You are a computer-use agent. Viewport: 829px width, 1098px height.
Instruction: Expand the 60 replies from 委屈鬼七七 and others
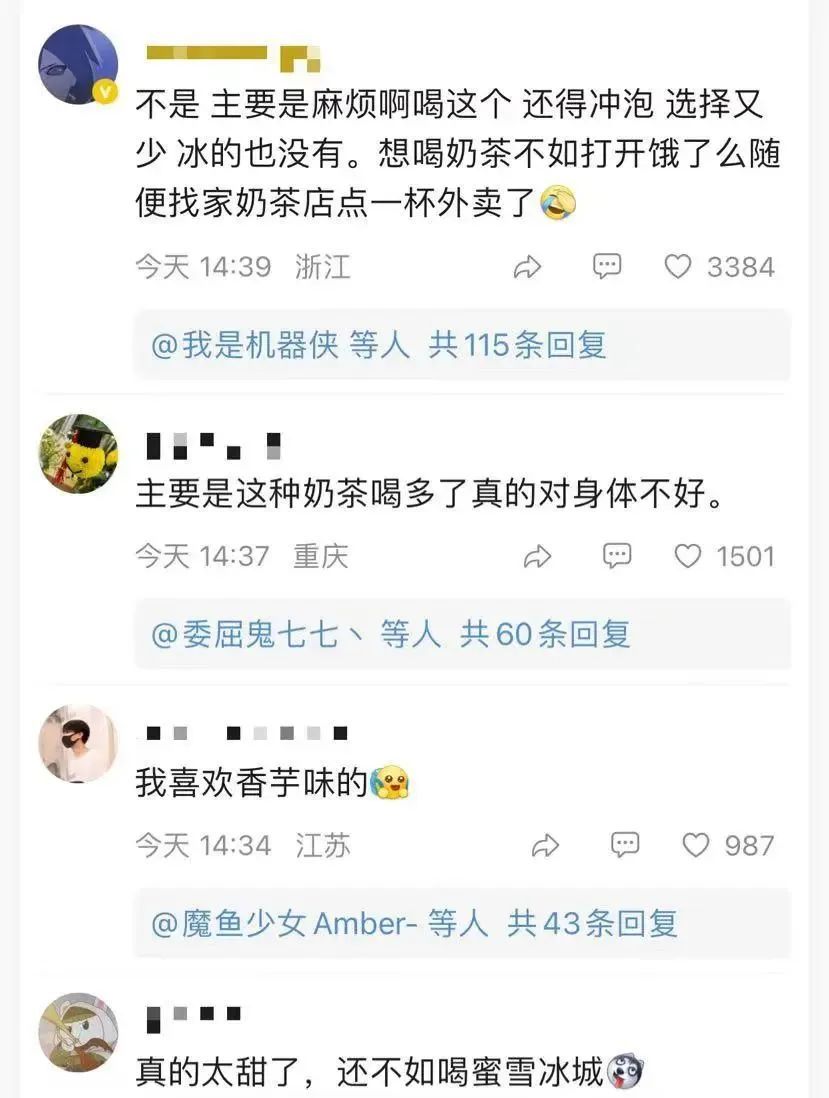(x=390, y=634)
